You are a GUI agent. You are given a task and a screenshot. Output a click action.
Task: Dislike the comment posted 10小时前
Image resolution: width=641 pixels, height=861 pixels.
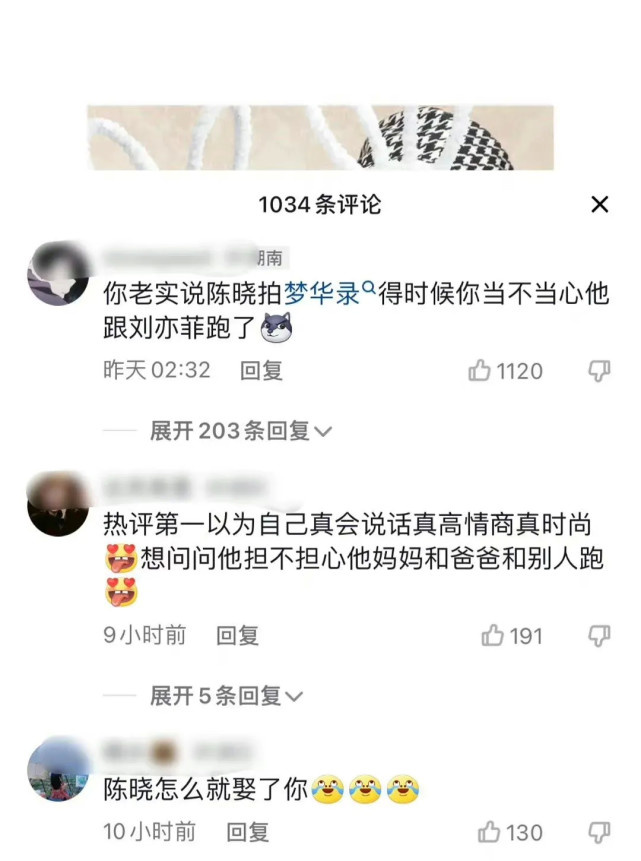pos(598,832)
